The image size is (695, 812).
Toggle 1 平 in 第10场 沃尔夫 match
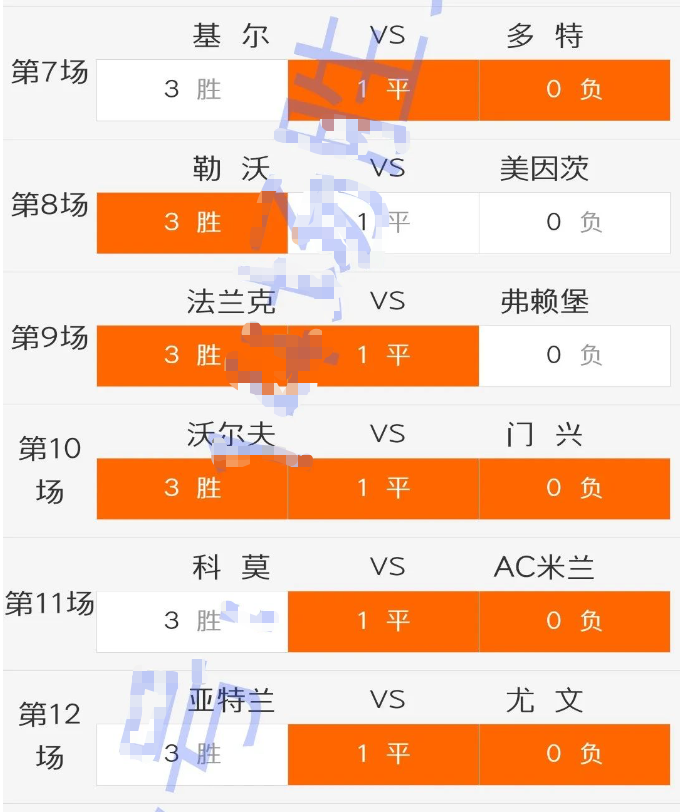coord(383,488)
